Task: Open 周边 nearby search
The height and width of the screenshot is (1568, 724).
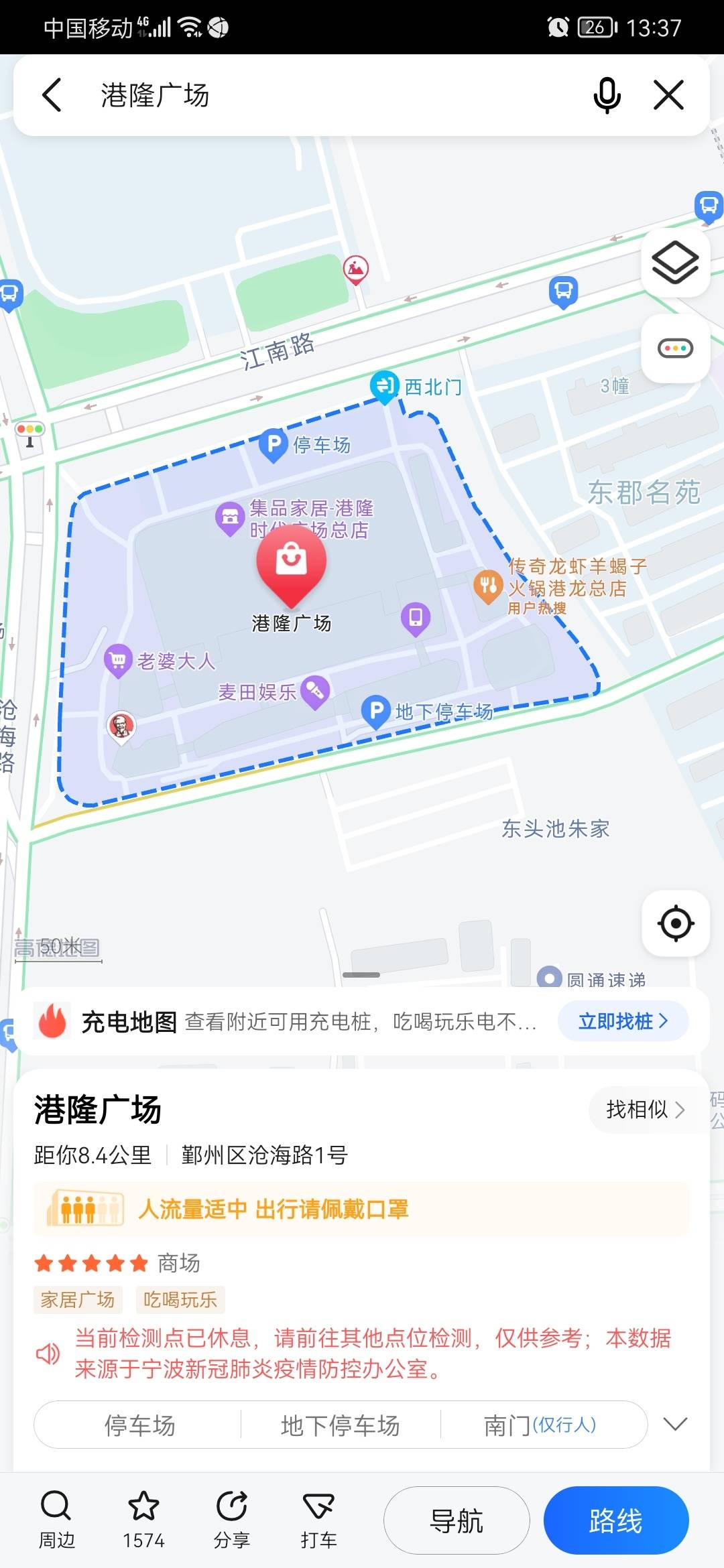Action: point(56,1520)
